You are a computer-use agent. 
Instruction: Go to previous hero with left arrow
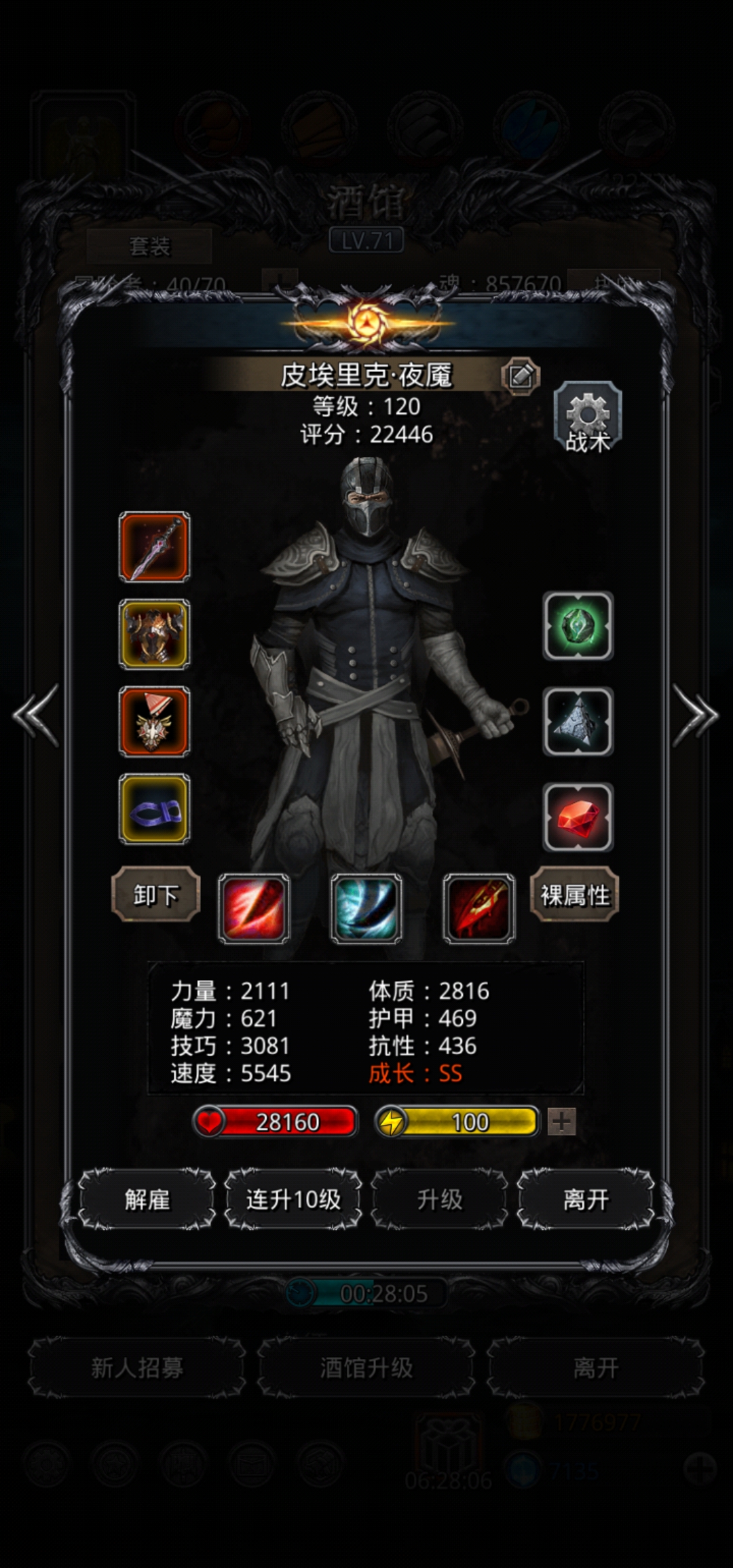tap(35, 715)
